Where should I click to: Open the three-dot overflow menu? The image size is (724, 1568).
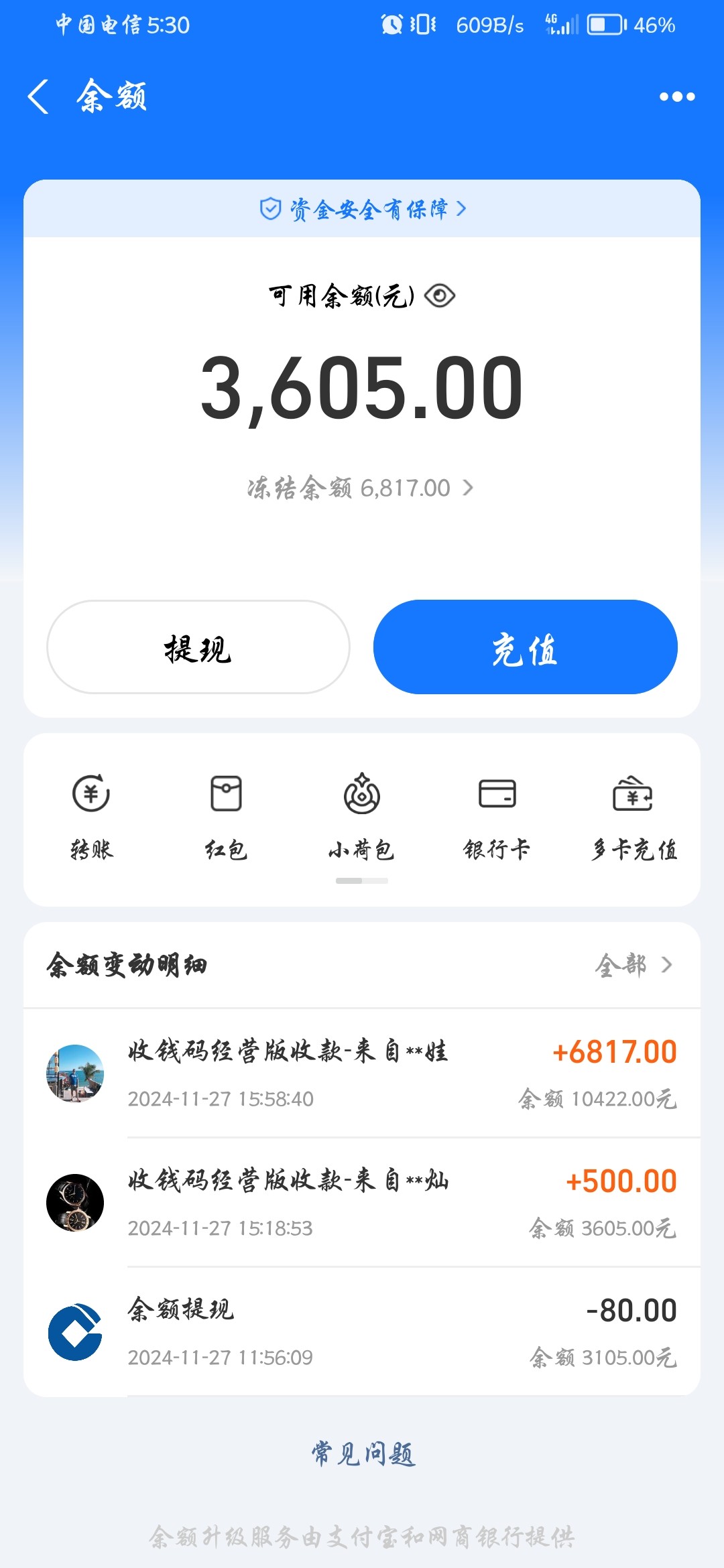coord(676,96)
